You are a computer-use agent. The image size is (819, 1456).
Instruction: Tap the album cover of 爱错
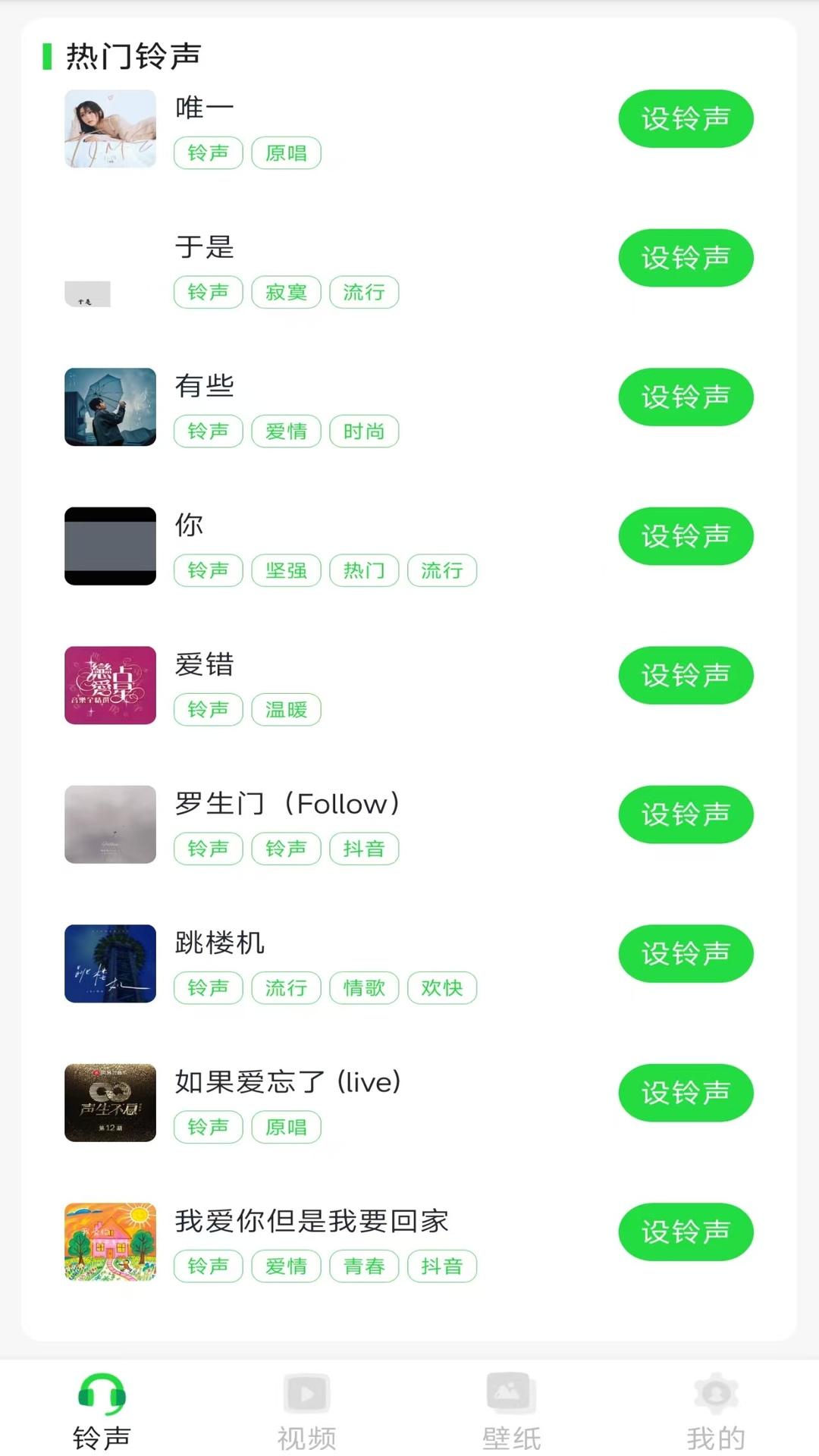110,686
